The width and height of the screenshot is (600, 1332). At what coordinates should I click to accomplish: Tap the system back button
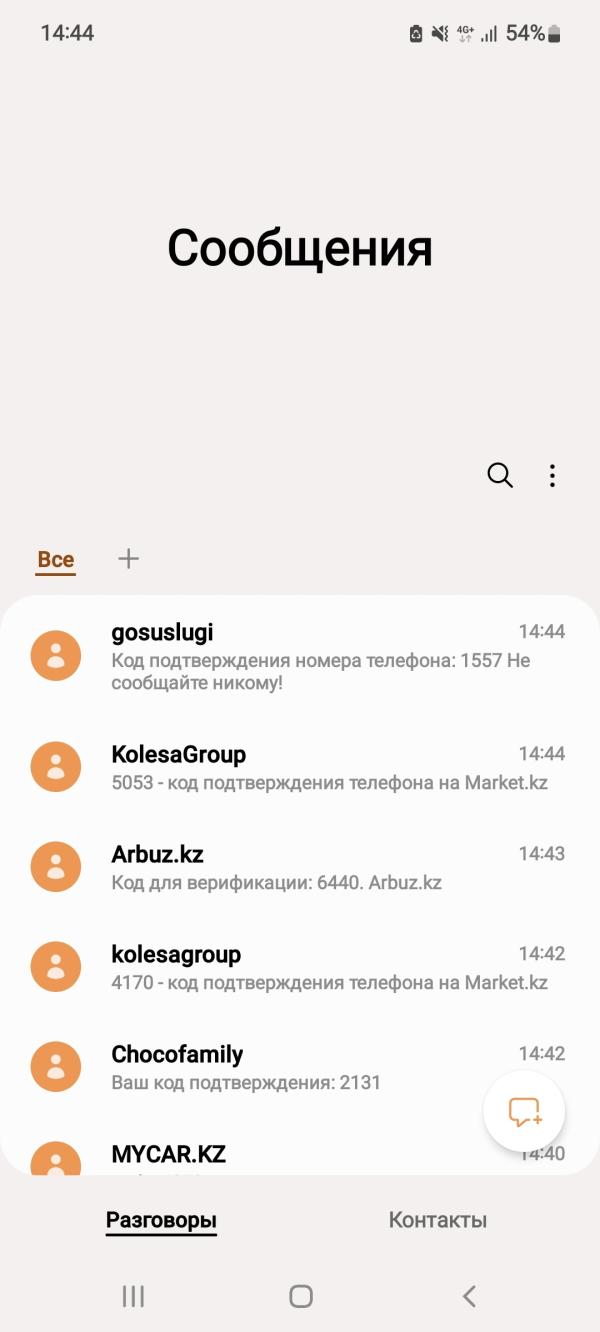469,1297
